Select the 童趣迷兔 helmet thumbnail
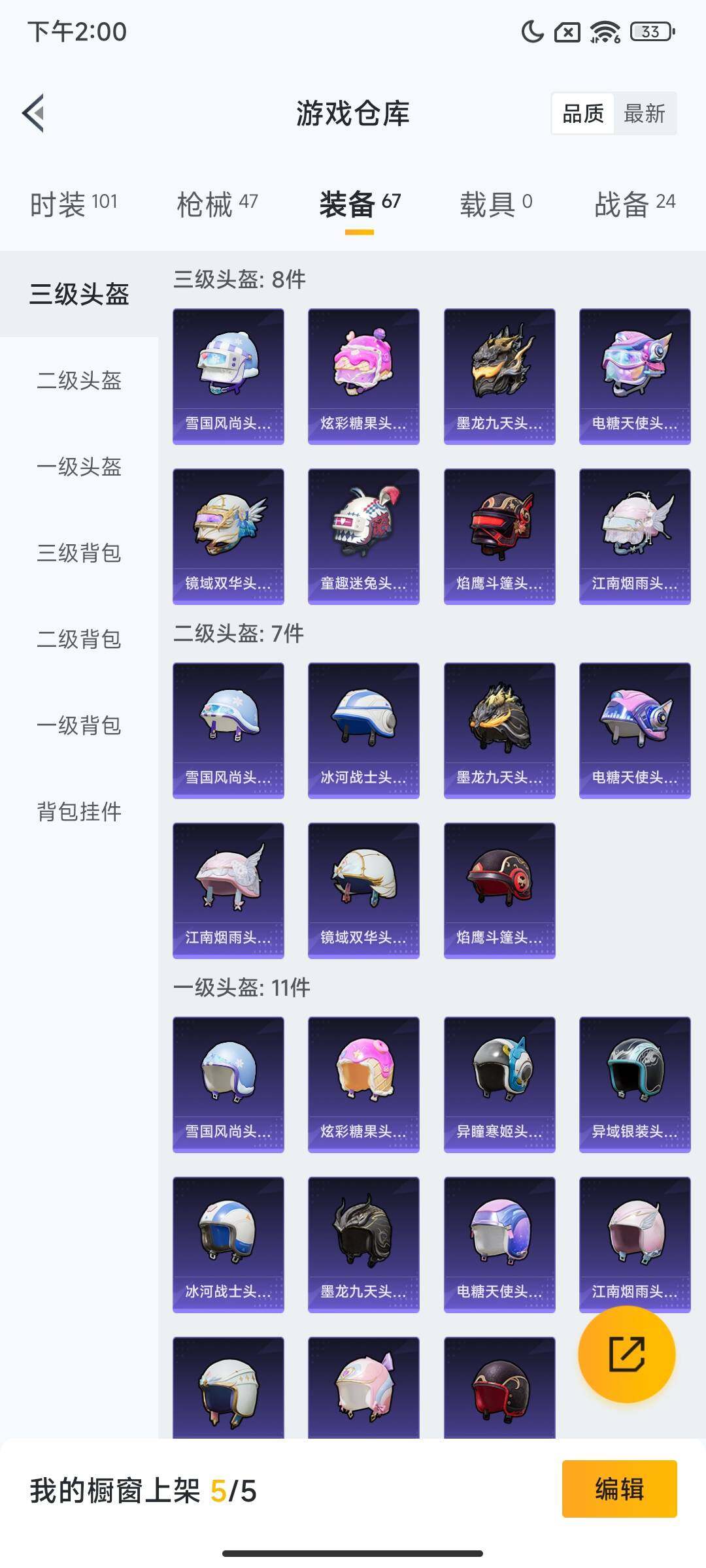Image resolution: width=706 pixels, height=1568 pixels. click(363, 533)
